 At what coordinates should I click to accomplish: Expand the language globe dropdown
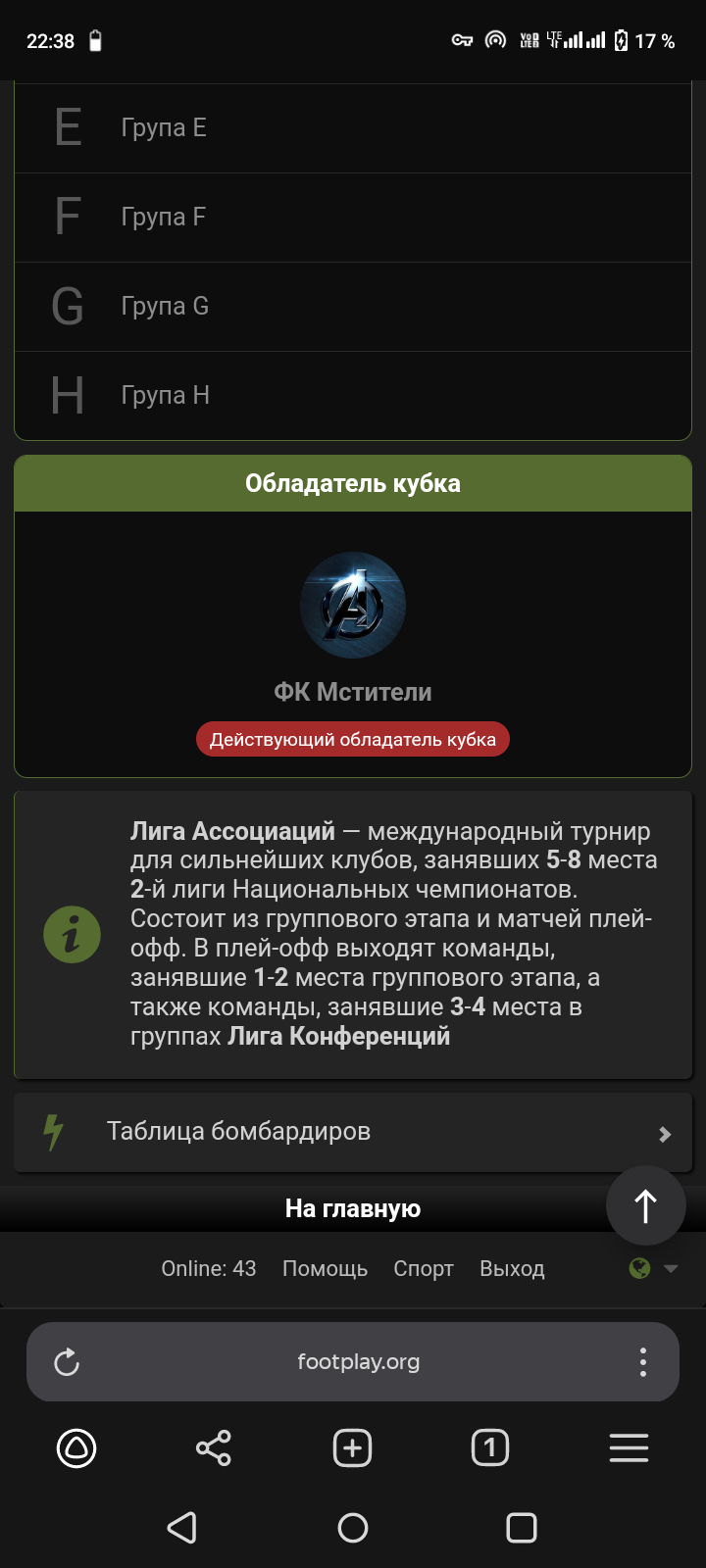tap(654, 1268)
